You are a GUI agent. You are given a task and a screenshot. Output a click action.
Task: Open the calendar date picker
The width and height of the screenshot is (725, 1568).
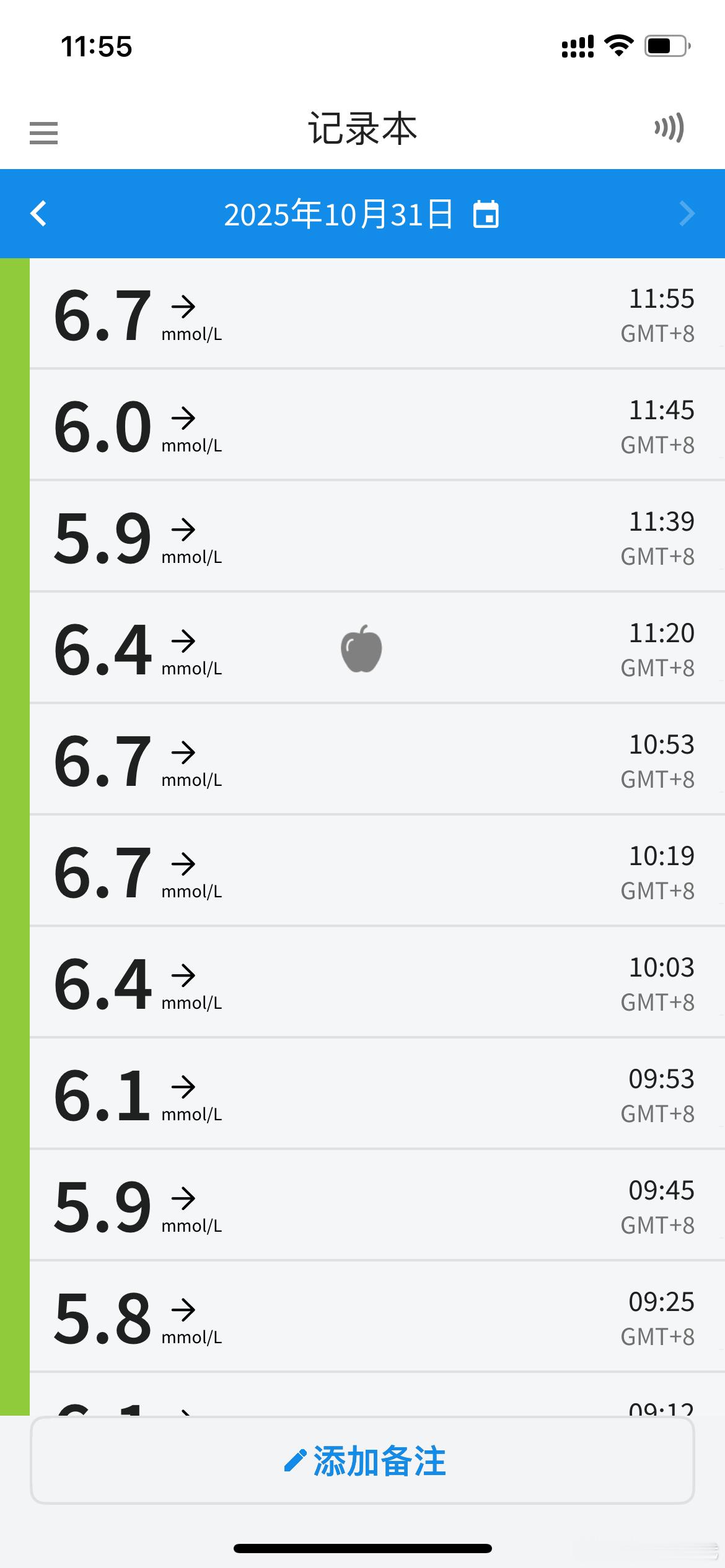coord(486,215)
